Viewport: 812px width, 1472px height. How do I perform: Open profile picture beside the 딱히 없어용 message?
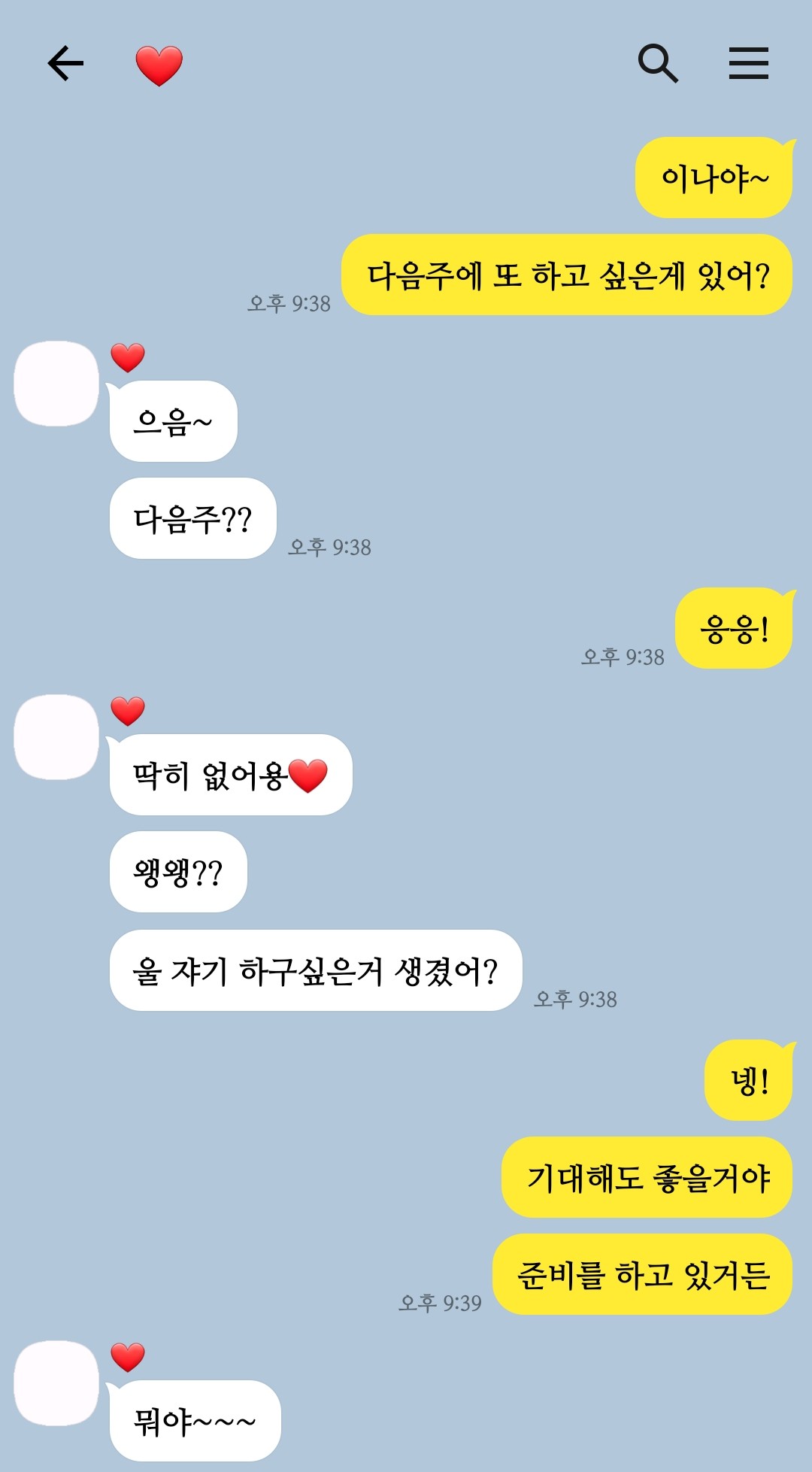pos(56,737)
